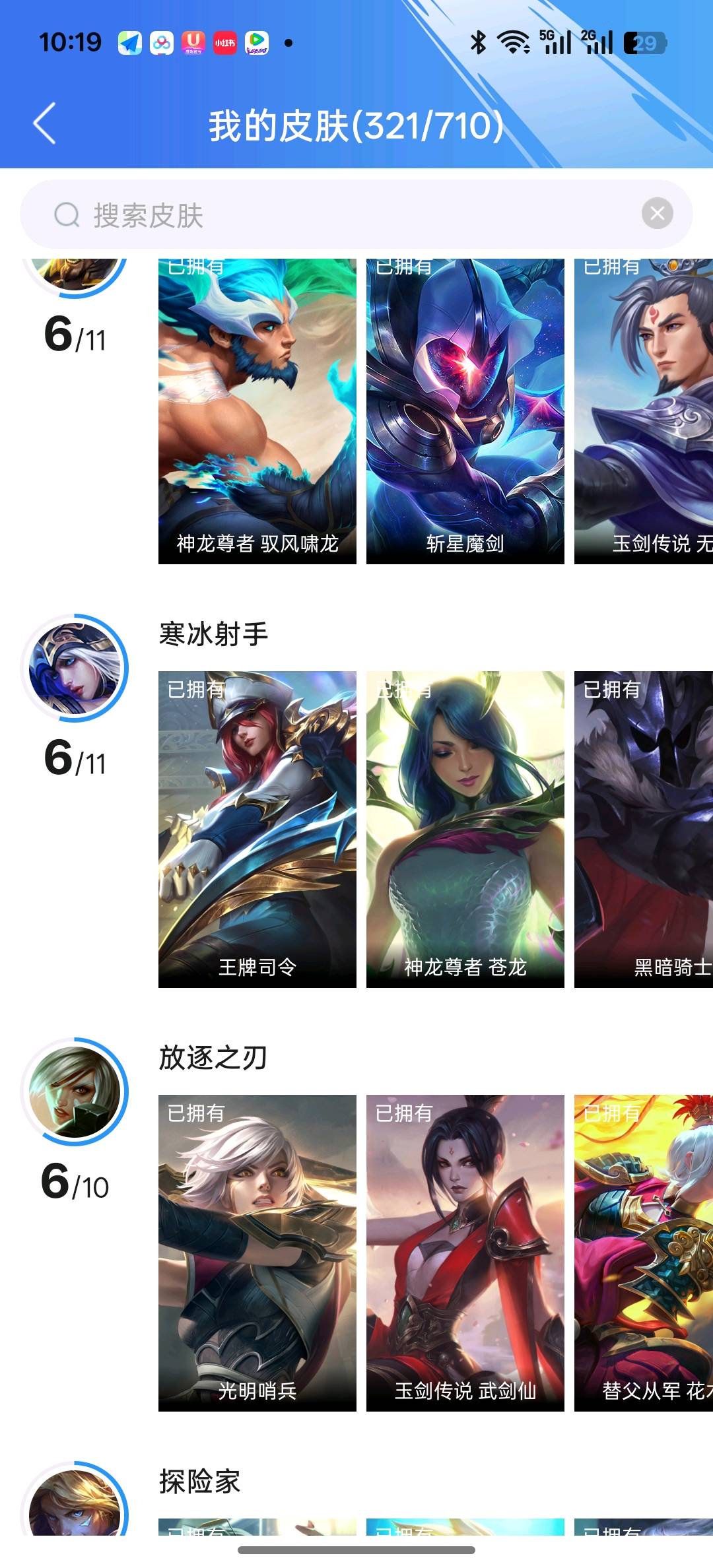Open the 斩星魔剑 skin card

465,411
